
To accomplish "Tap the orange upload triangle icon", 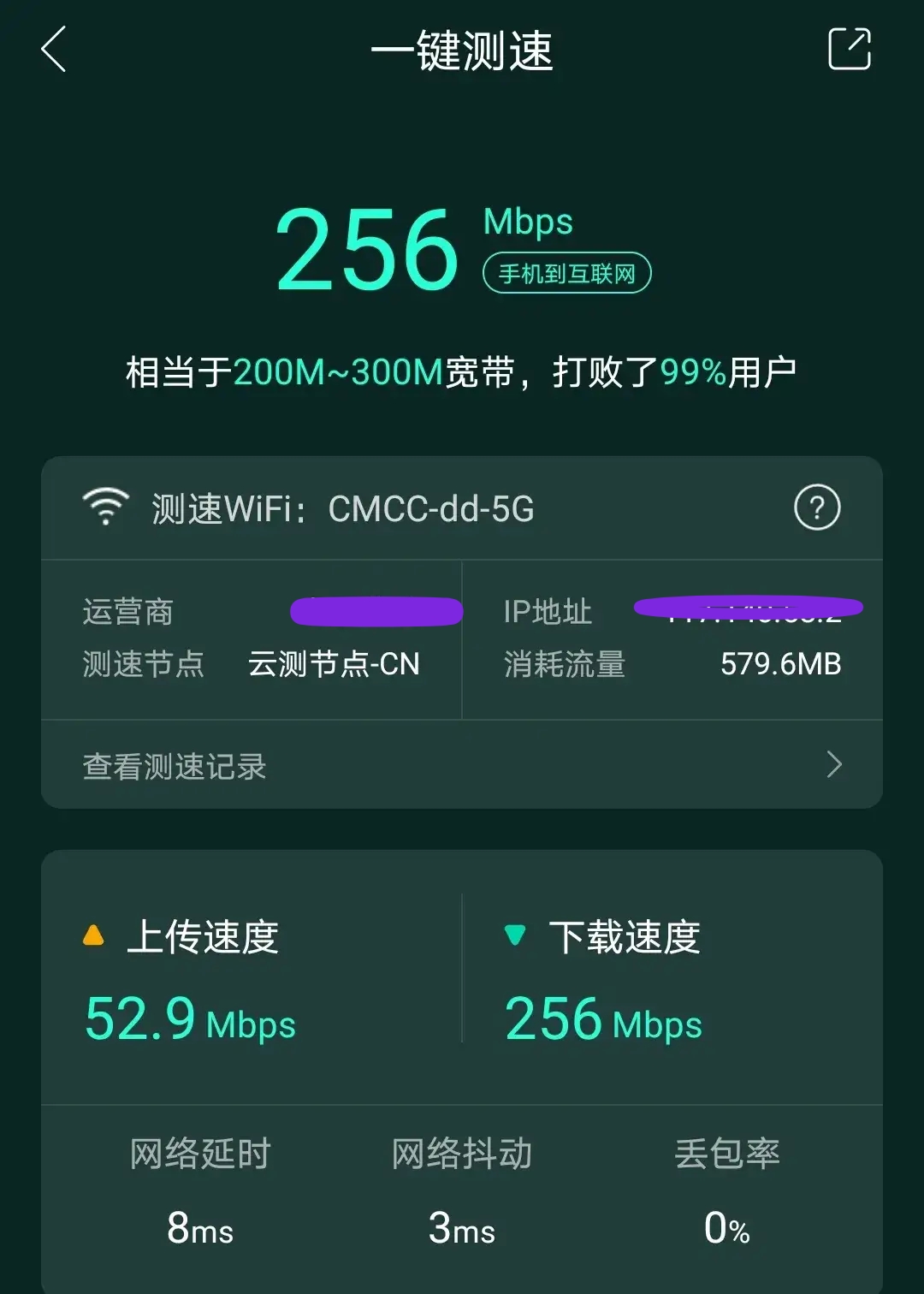I will 92,935.
